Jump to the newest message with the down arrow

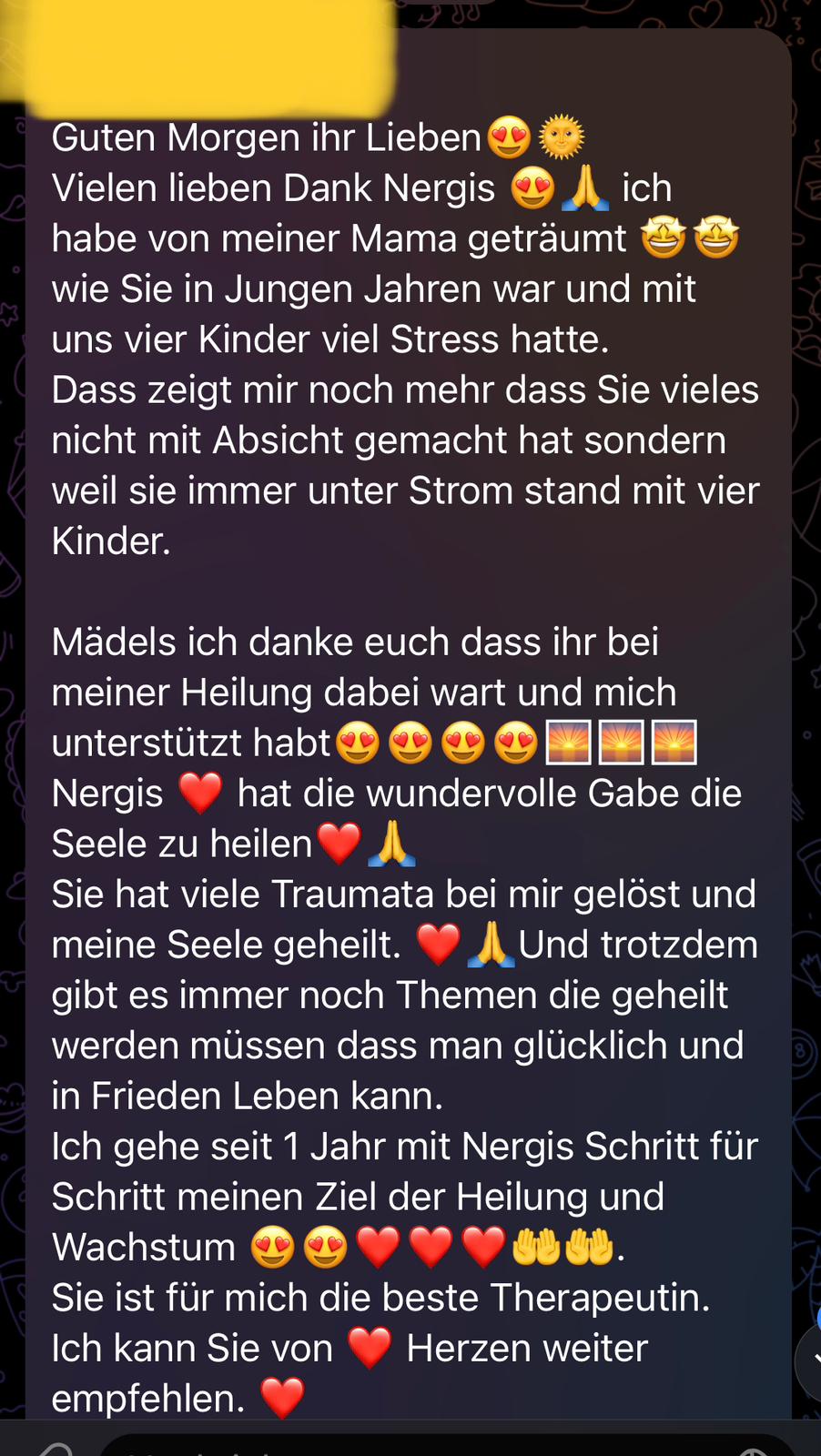[810, 1362]
